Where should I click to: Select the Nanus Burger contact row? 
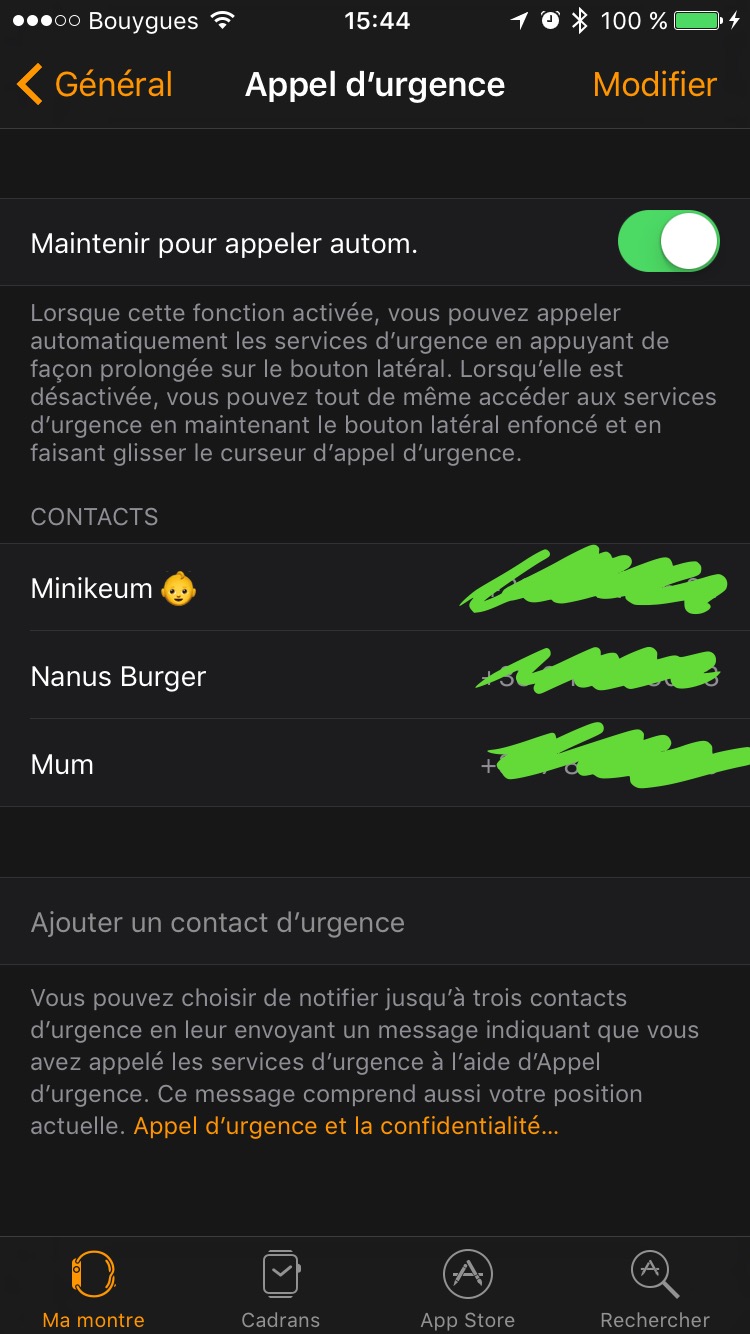coord(375,676)
